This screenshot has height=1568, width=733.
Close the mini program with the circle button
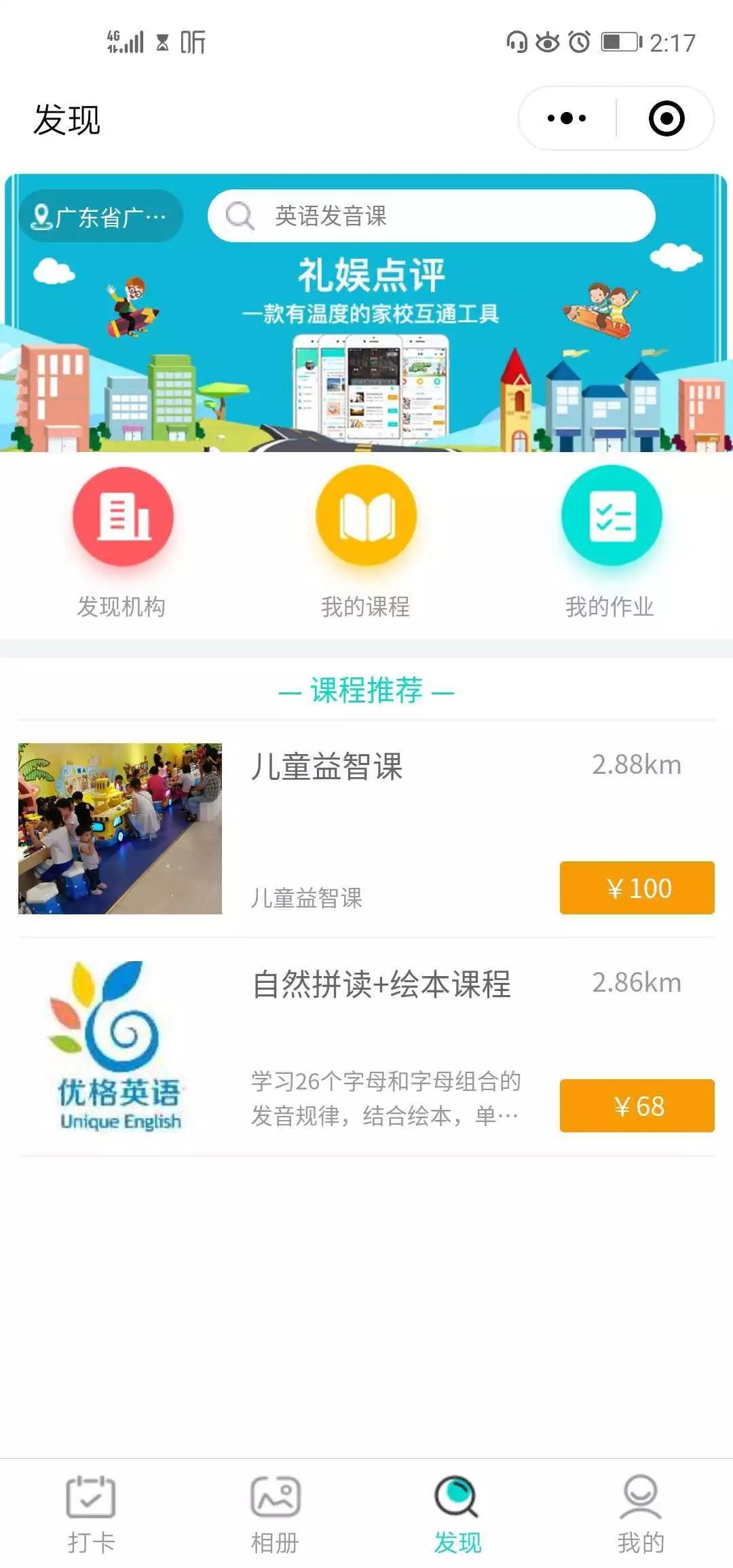pyautogui.click(x=666, y=118)
